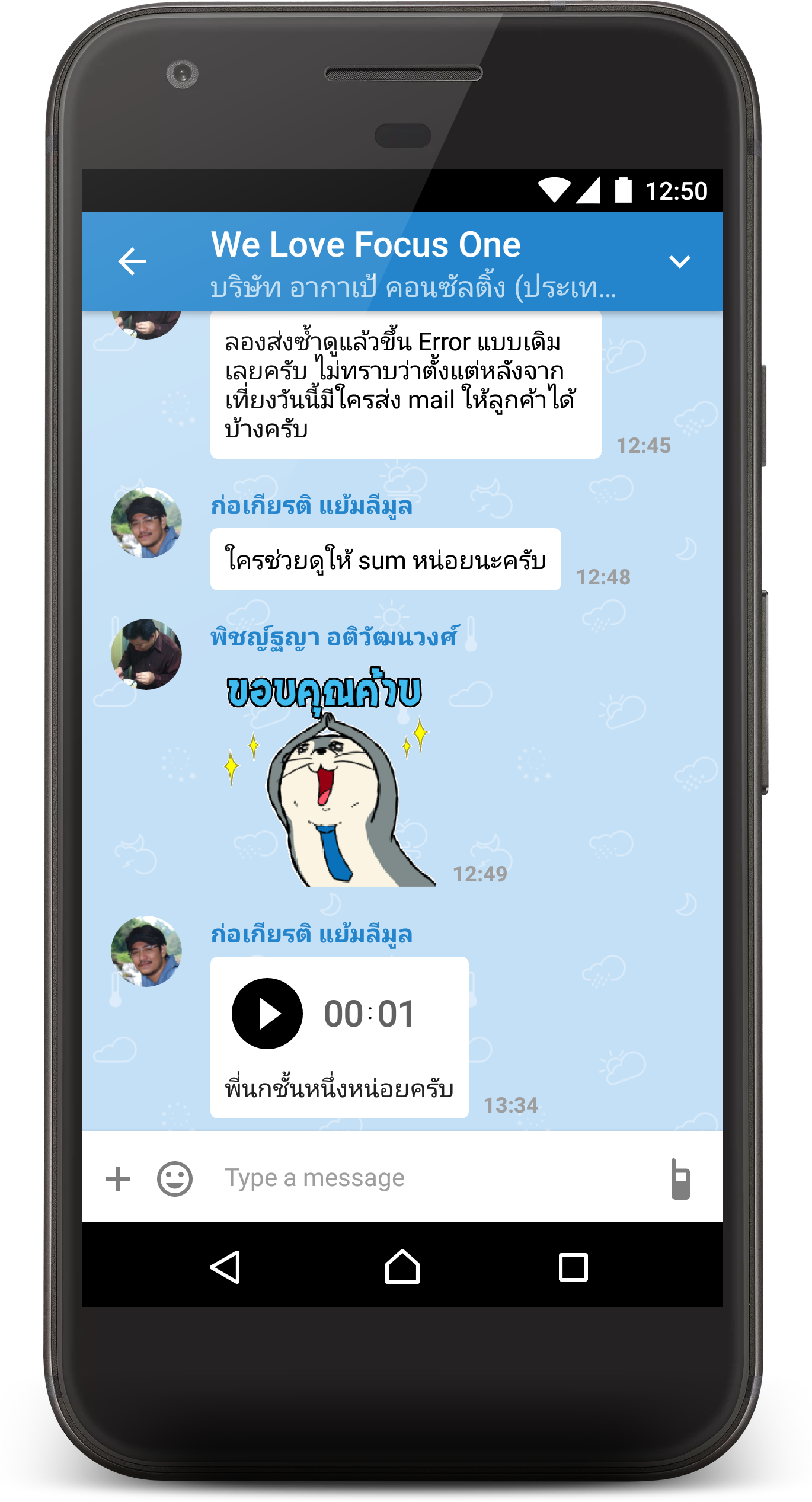Tap the system home button

pos(402,1267)
